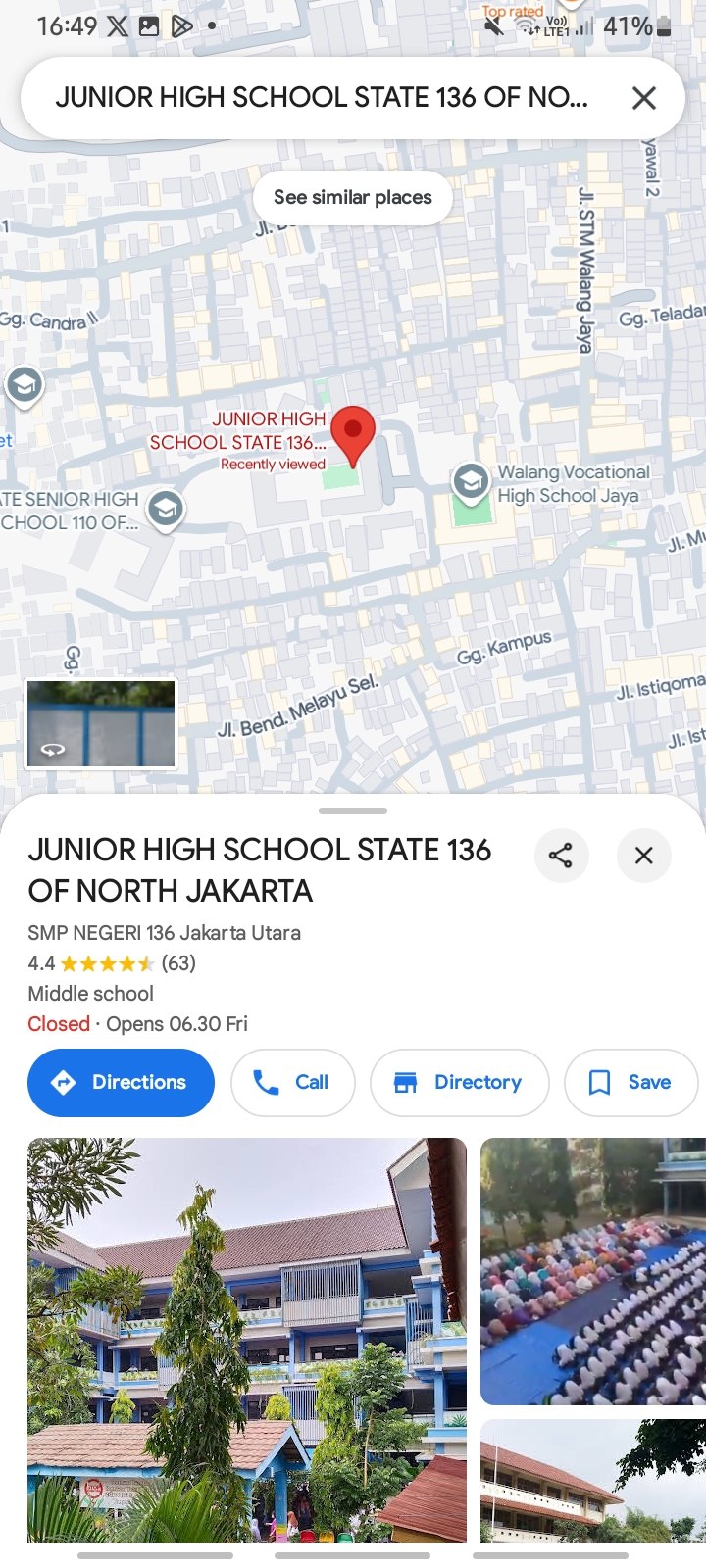Open the Street View preview thumbnail
This screenshot has width=706, height=1568.
[x=101, y=723]
